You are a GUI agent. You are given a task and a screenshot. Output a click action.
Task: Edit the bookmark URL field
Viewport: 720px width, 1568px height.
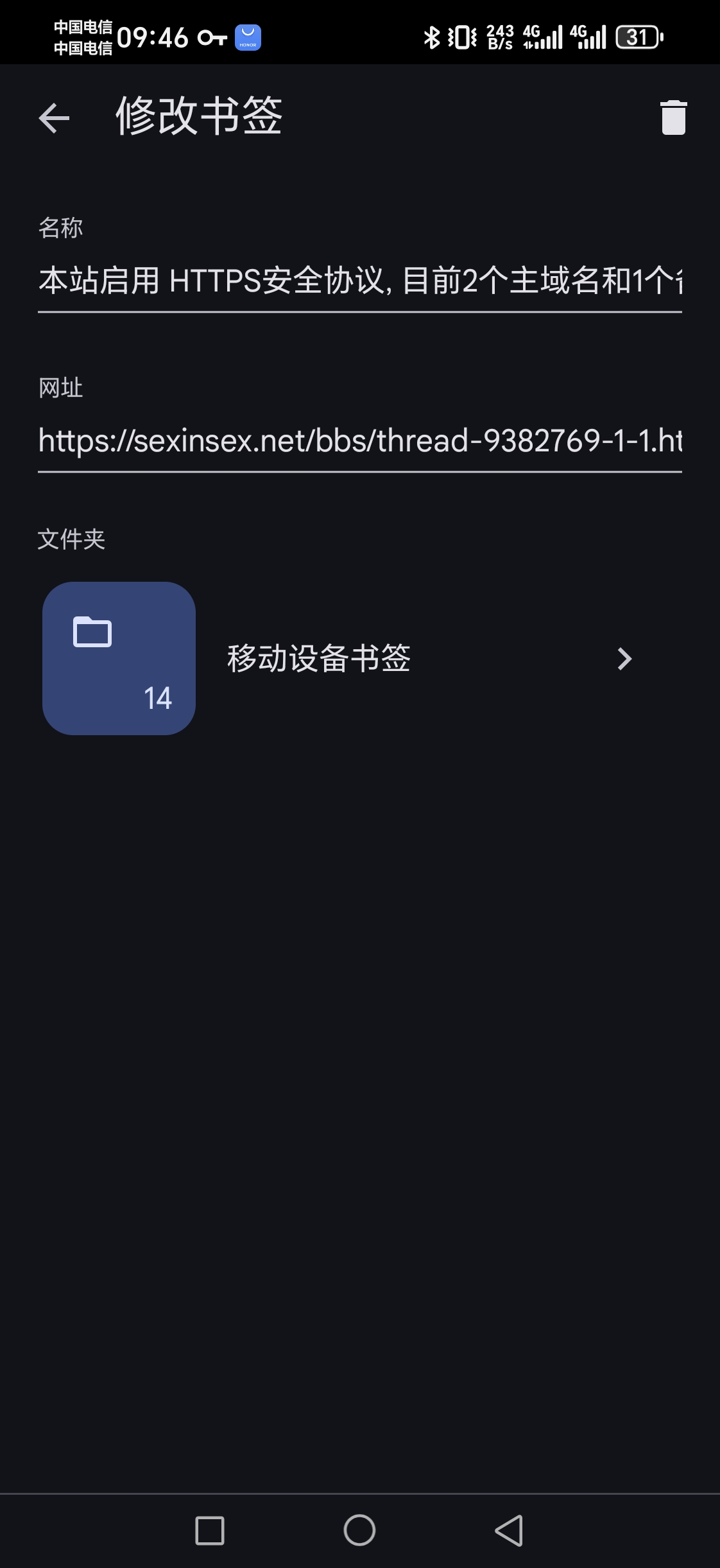pyautogui.click(x=360, y=441)
